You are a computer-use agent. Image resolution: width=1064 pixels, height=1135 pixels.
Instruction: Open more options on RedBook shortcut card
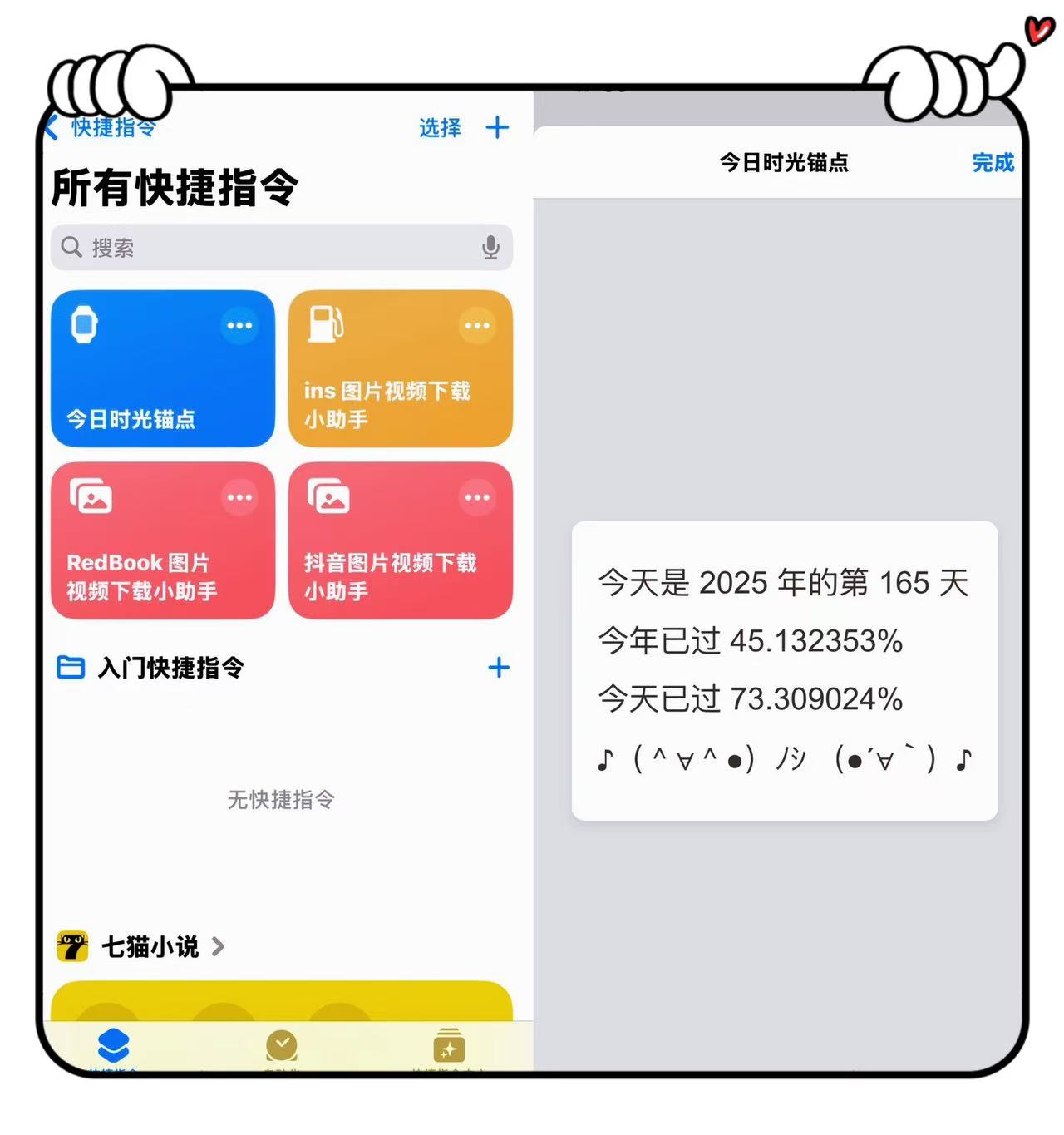click(239, 497)
